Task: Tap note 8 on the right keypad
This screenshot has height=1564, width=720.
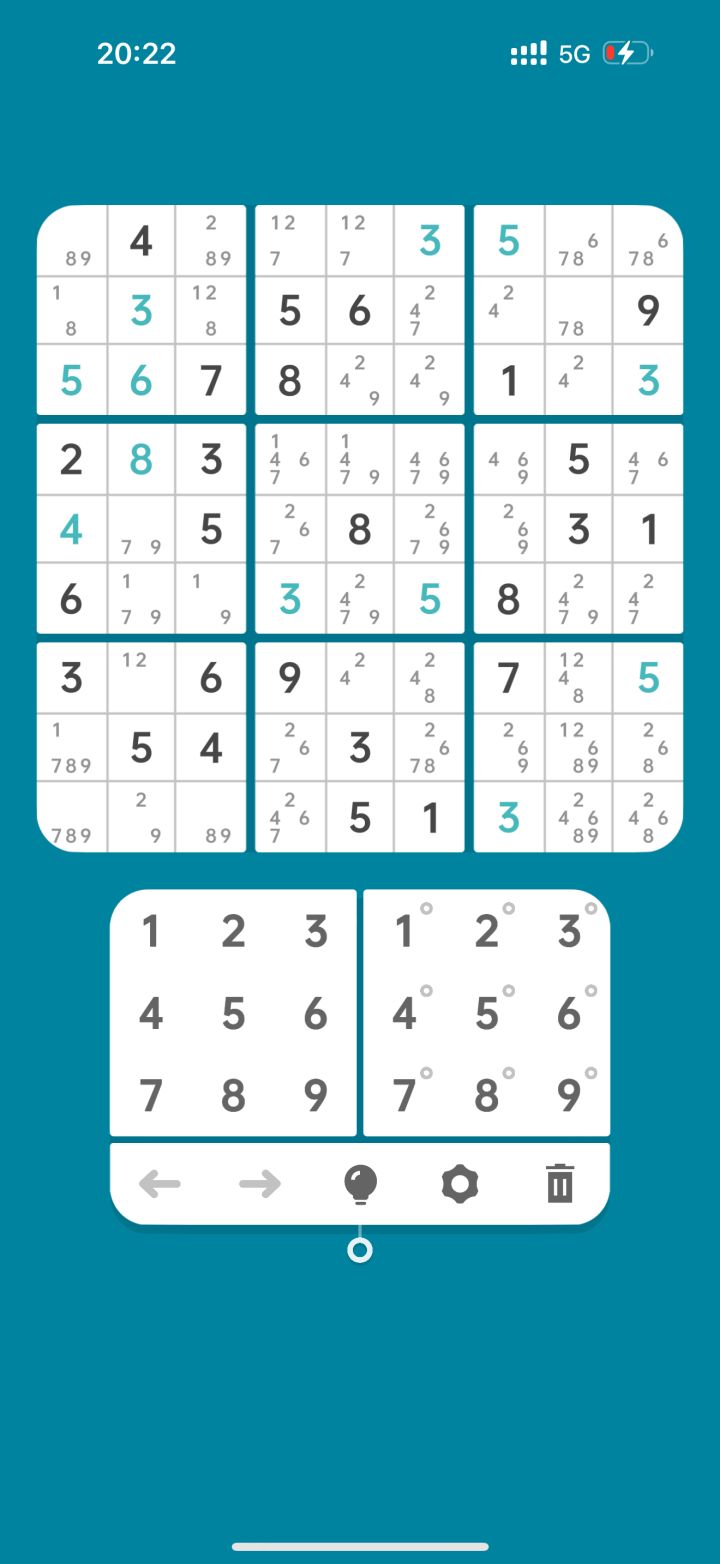Action: 487,1094
